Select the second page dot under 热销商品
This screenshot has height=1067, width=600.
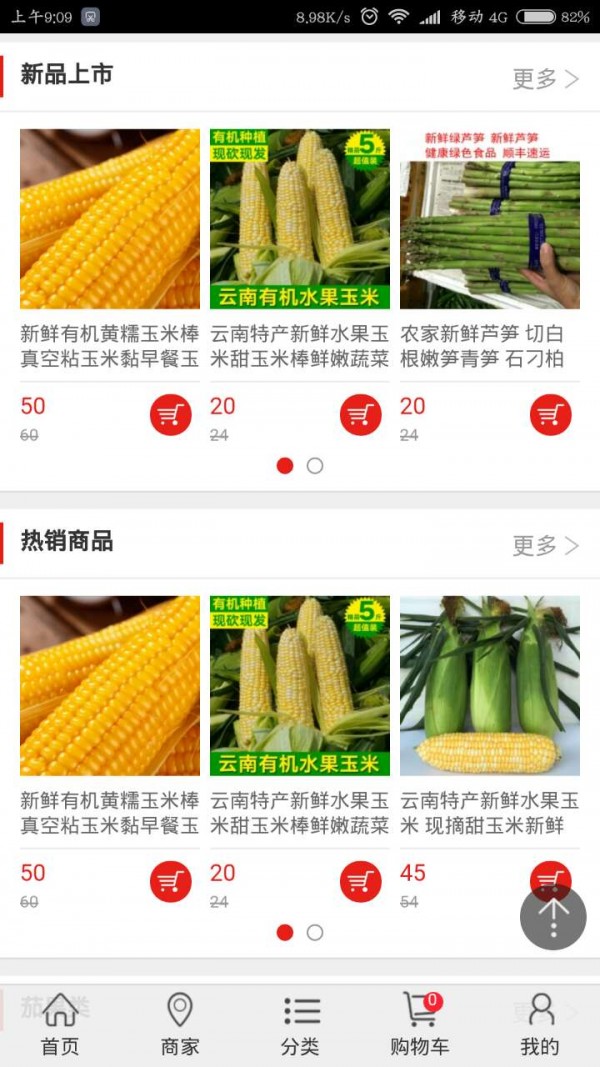point(315,933)
